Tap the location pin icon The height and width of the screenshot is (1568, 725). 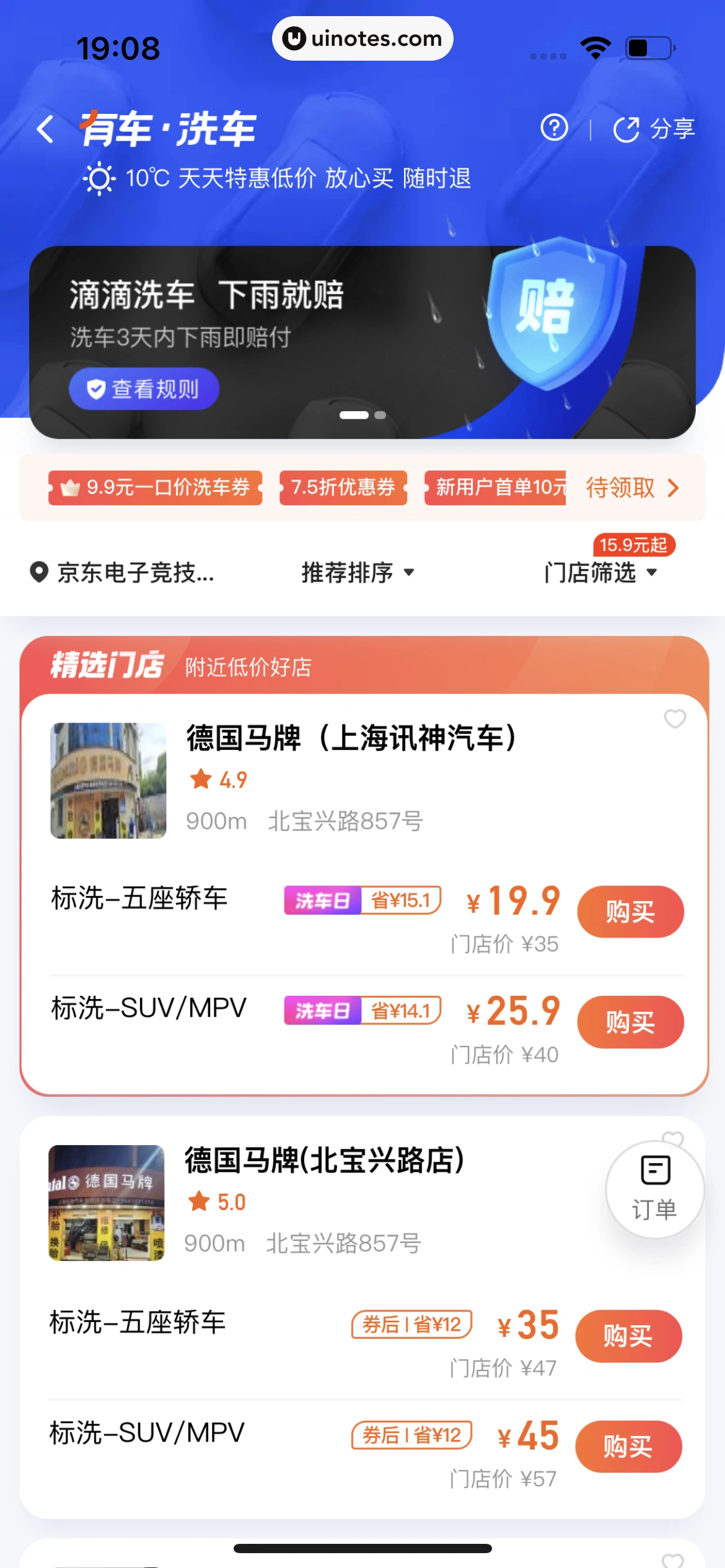point(38,573)
